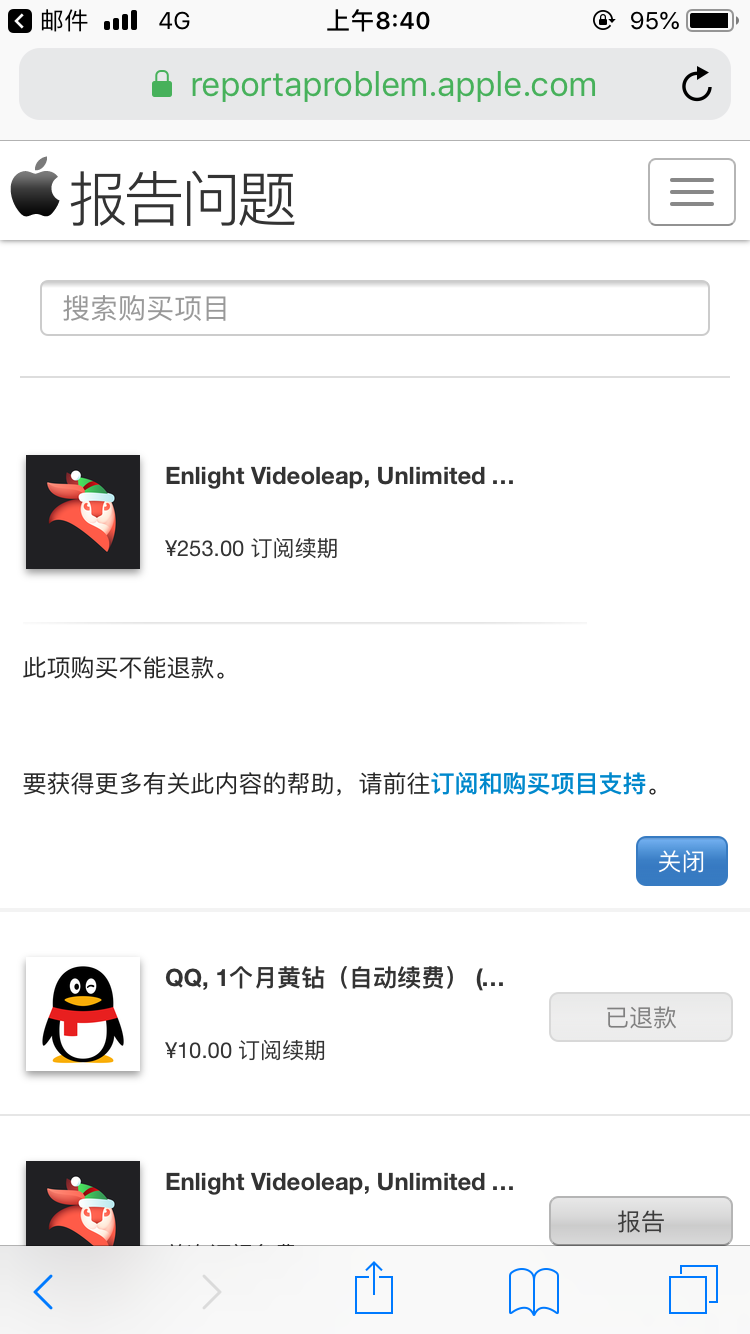Image resolution: width=750 pixels, height=1334 pixels.
Task: Tap the 搜索购买项目 search field
Action: (x=374, y=308)
